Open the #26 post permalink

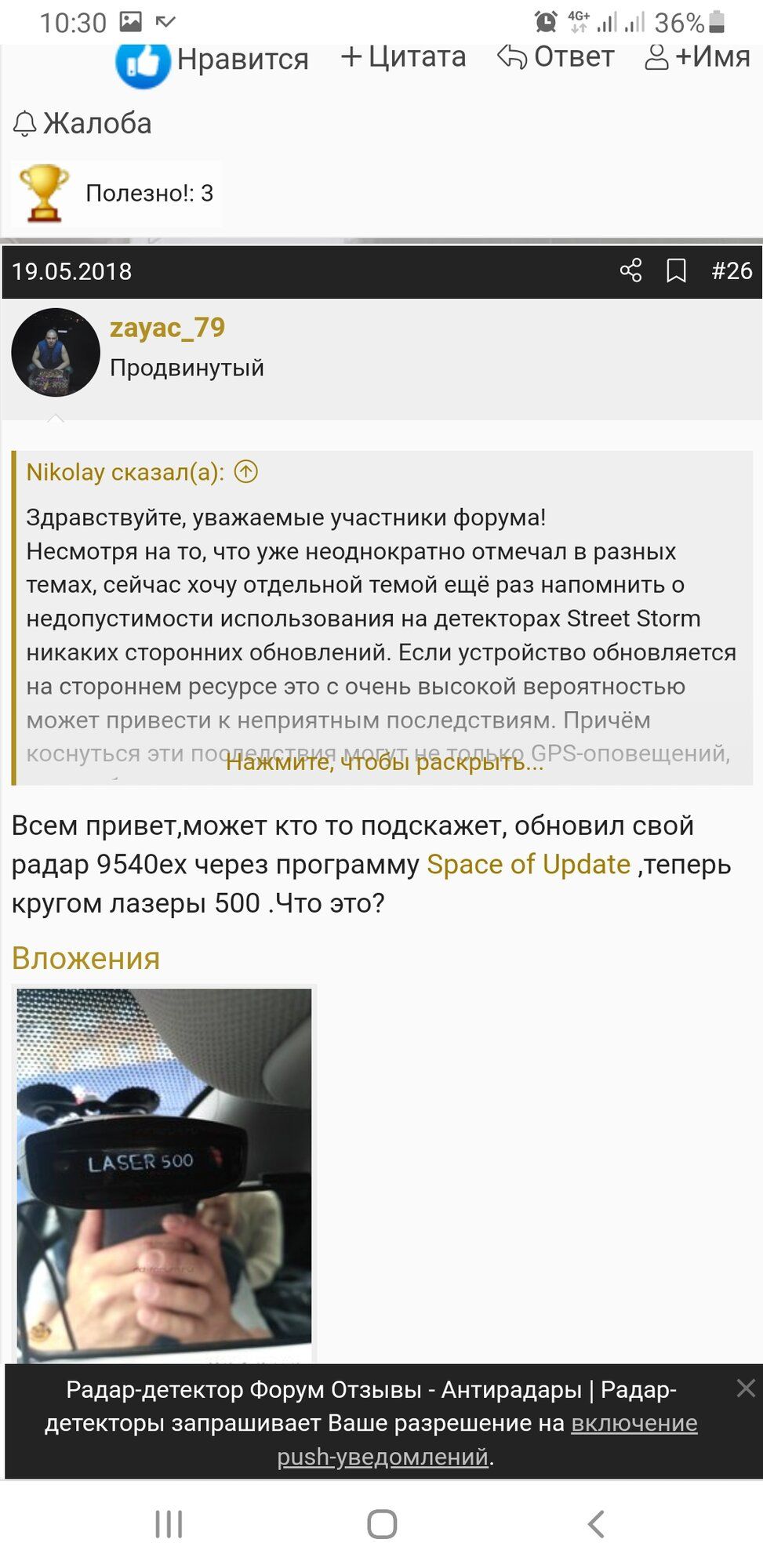[x=731, y=270]
